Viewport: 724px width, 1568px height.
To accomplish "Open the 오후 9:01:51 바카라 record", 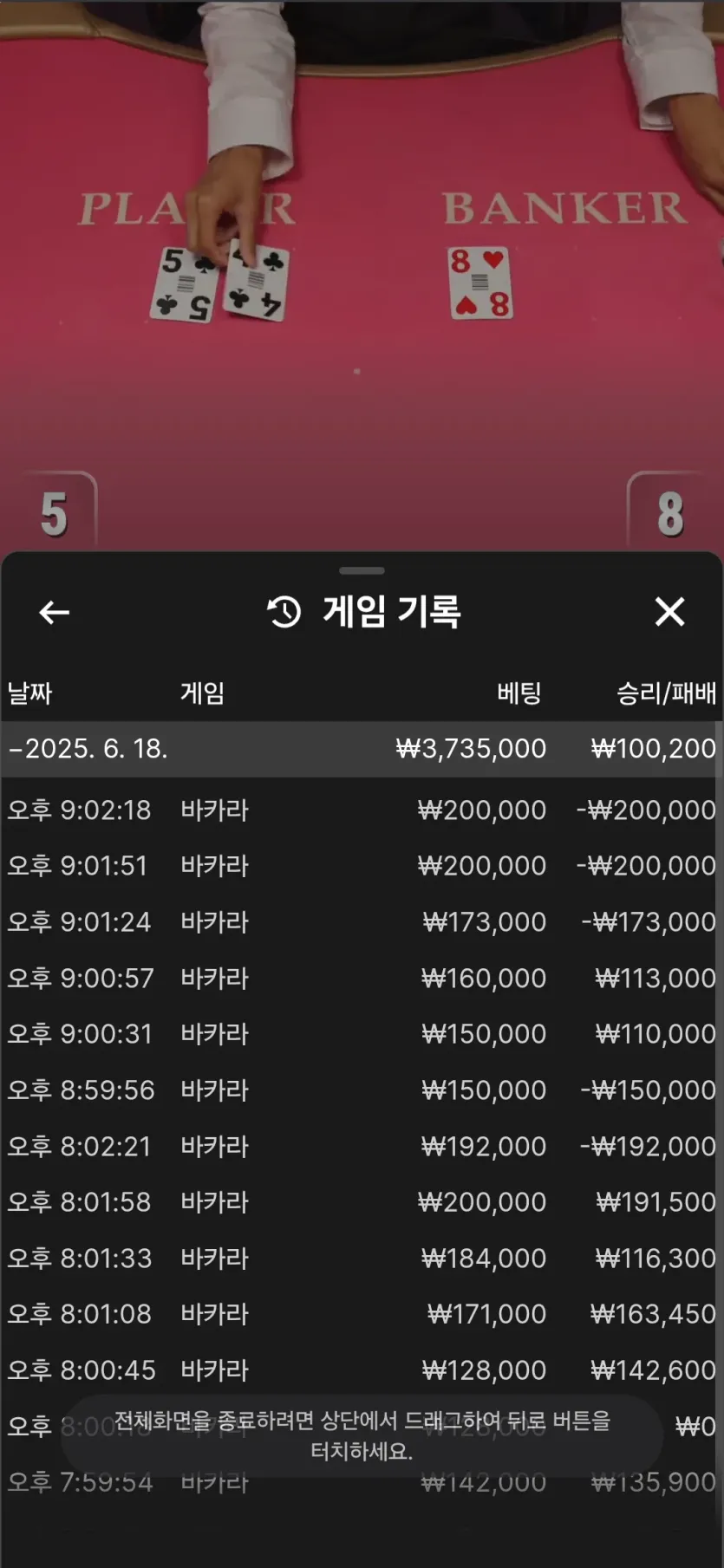I will click(x=362, y=866).
